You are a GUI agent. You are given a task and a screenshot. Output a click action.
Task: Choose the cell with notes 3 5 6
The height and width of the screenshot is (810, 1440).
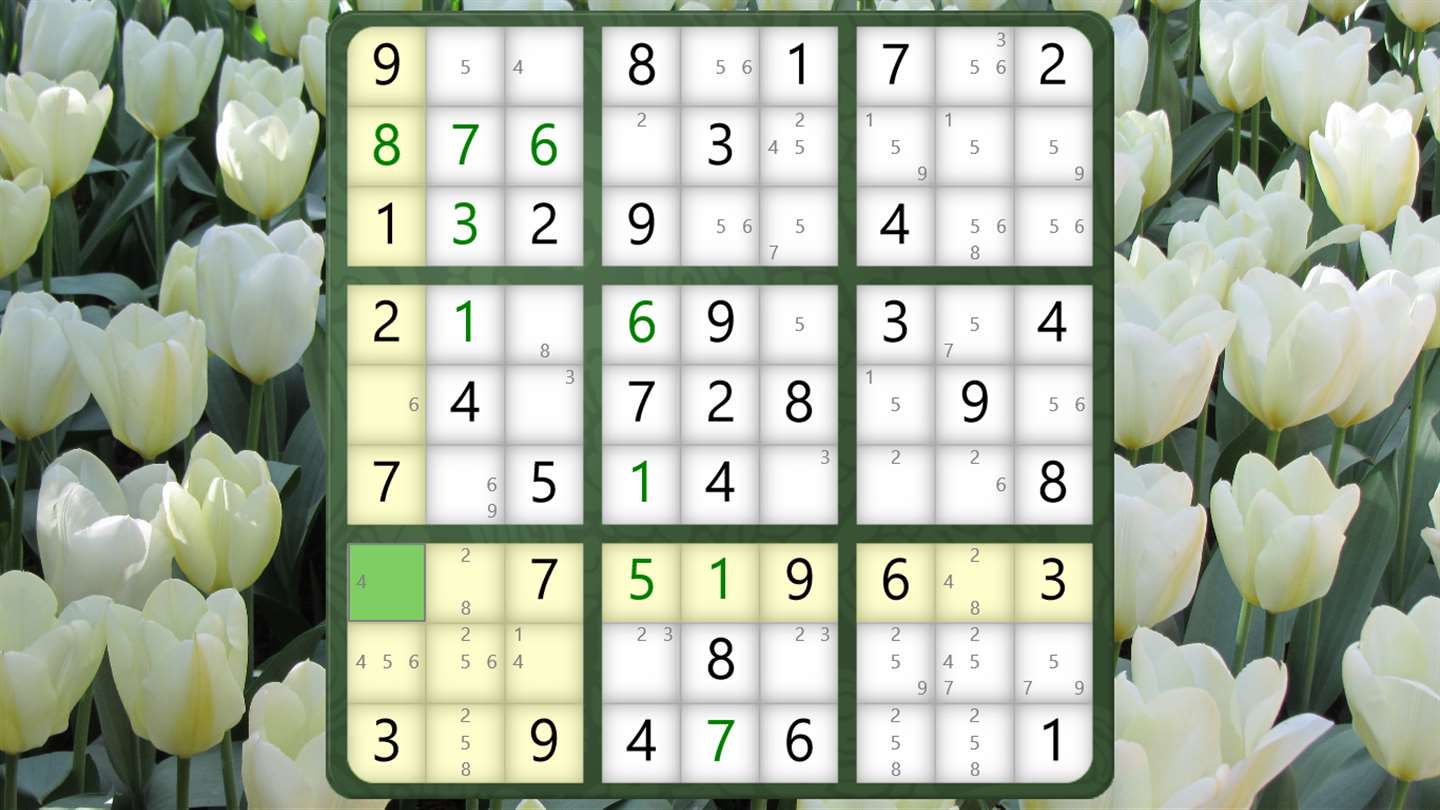974,66
